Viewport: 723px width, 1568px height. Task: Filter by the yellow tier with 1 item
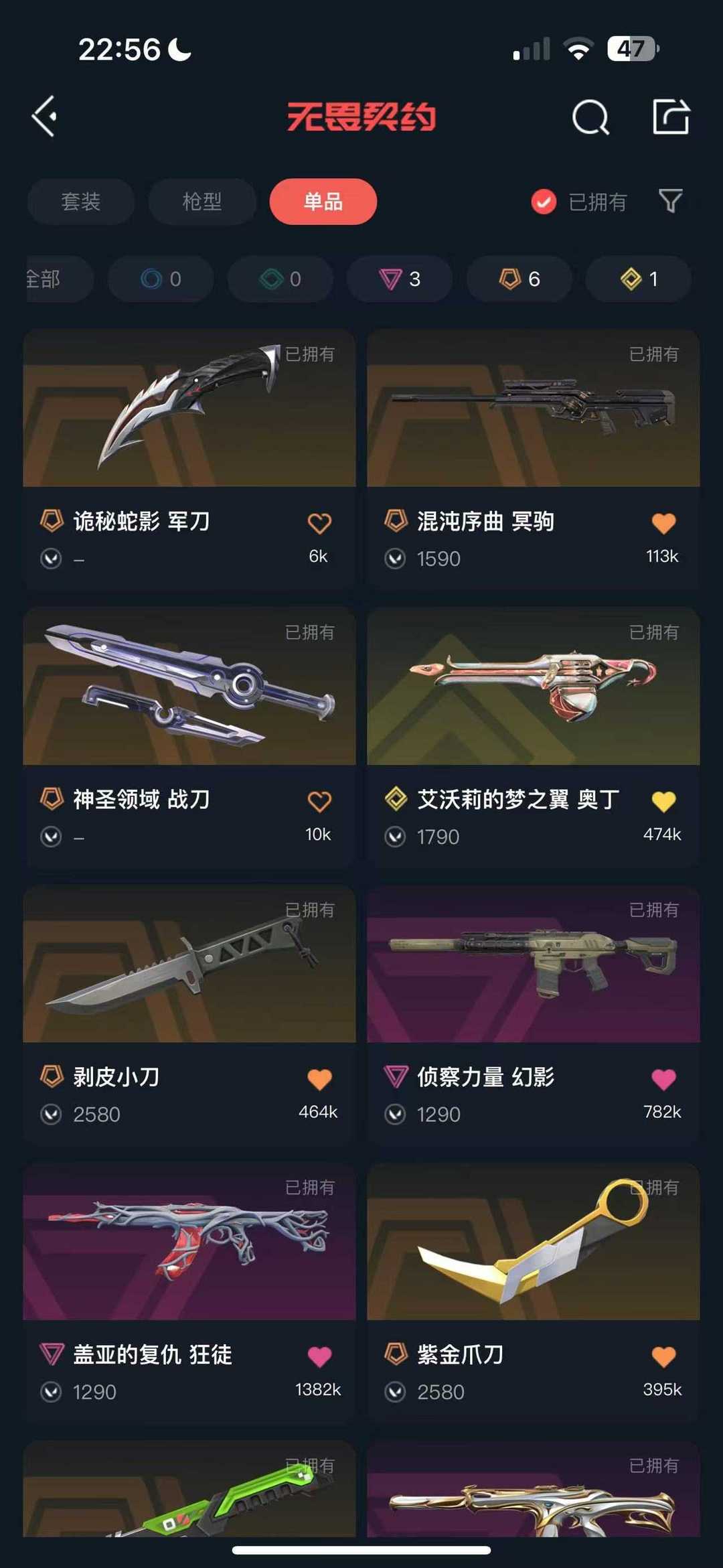click(638, 279)
